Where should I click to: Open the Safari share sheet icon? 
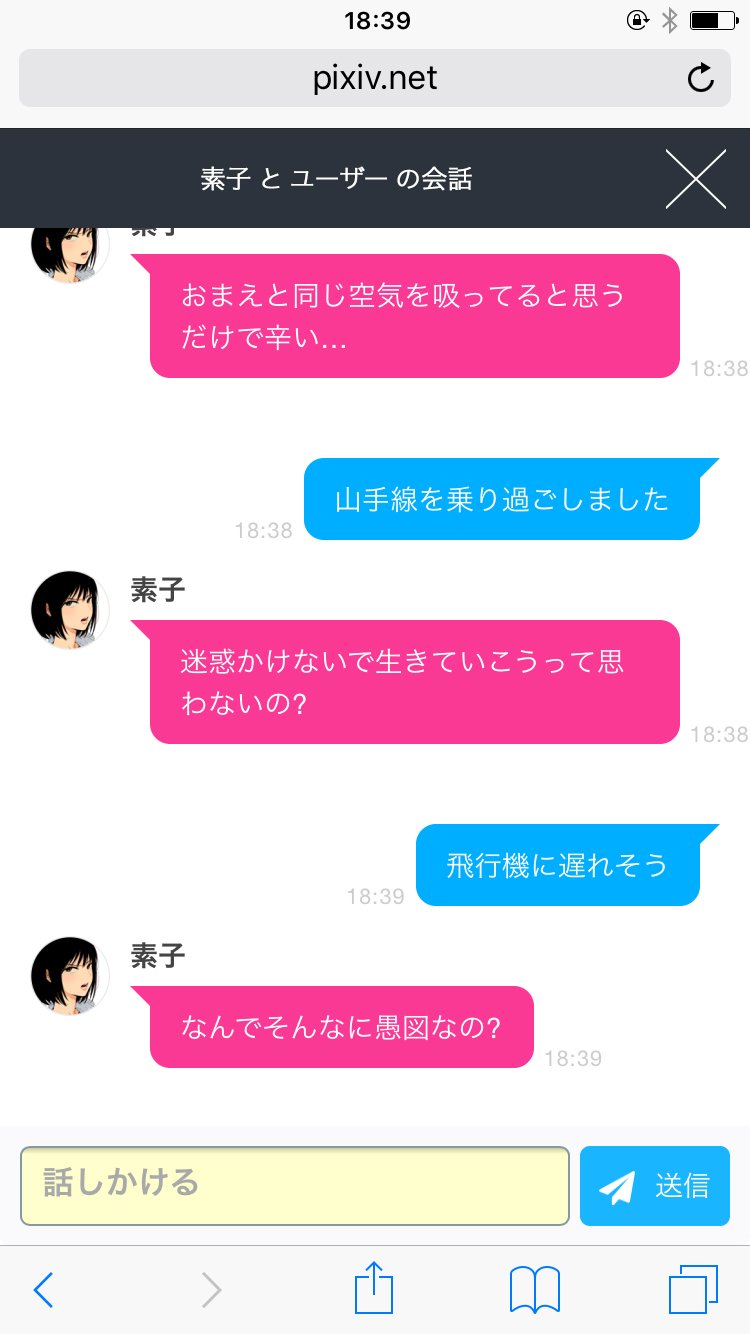[x=374, y=1288]
